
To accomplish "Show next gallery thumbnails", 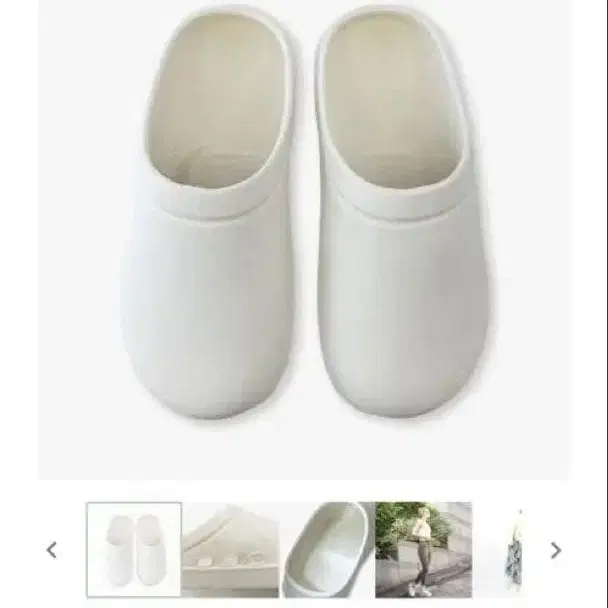I will pyautogui.click(x=556, y=549).
